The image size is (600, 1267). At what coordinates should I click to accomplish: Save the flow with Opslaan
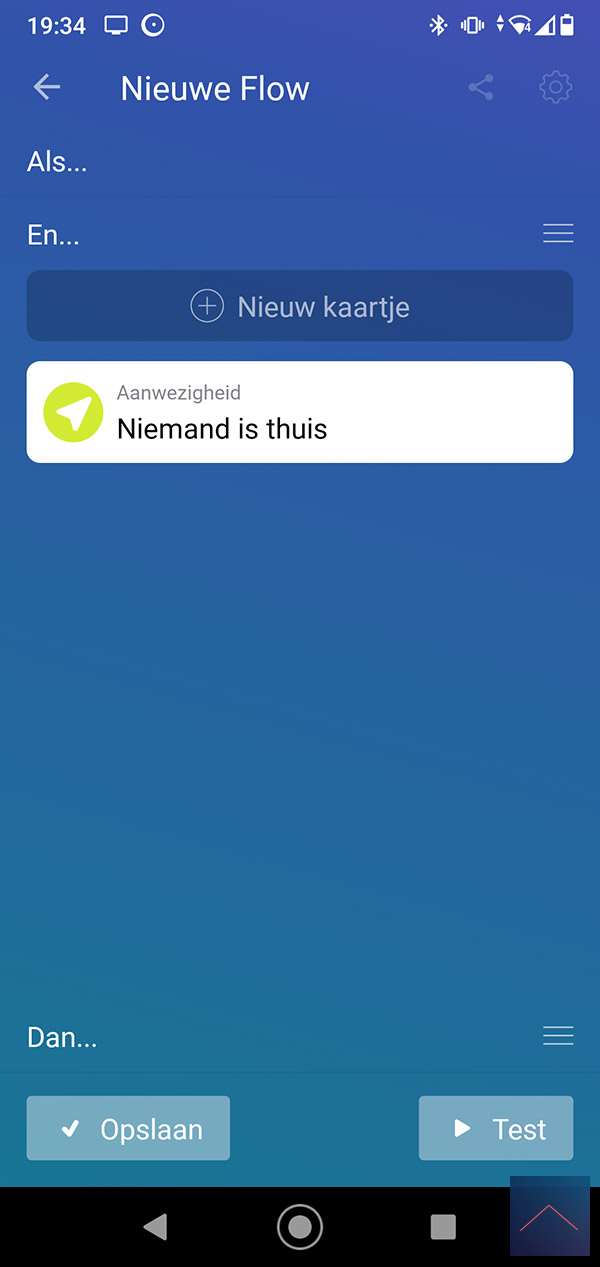coord(128,1129)
